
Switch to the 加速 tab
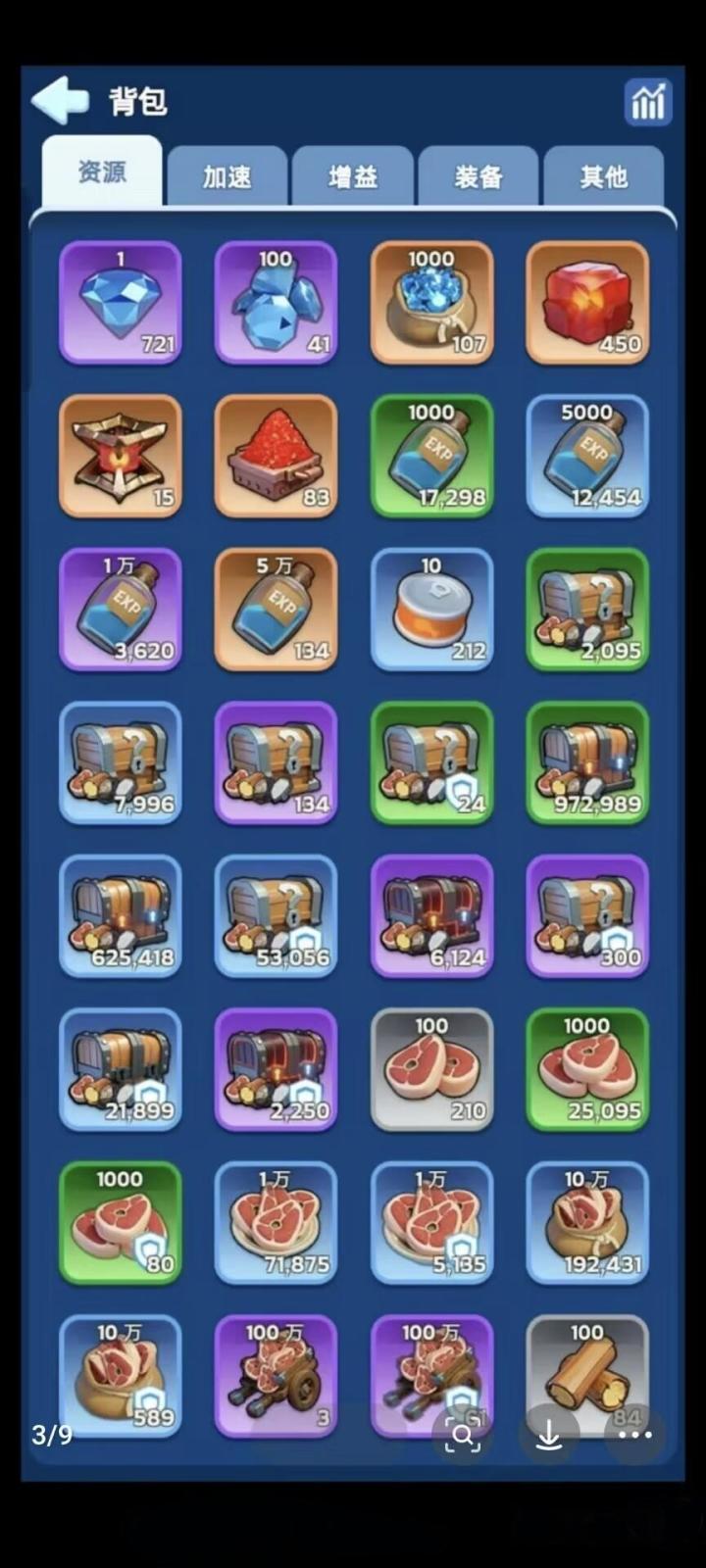tap(227, 177)
